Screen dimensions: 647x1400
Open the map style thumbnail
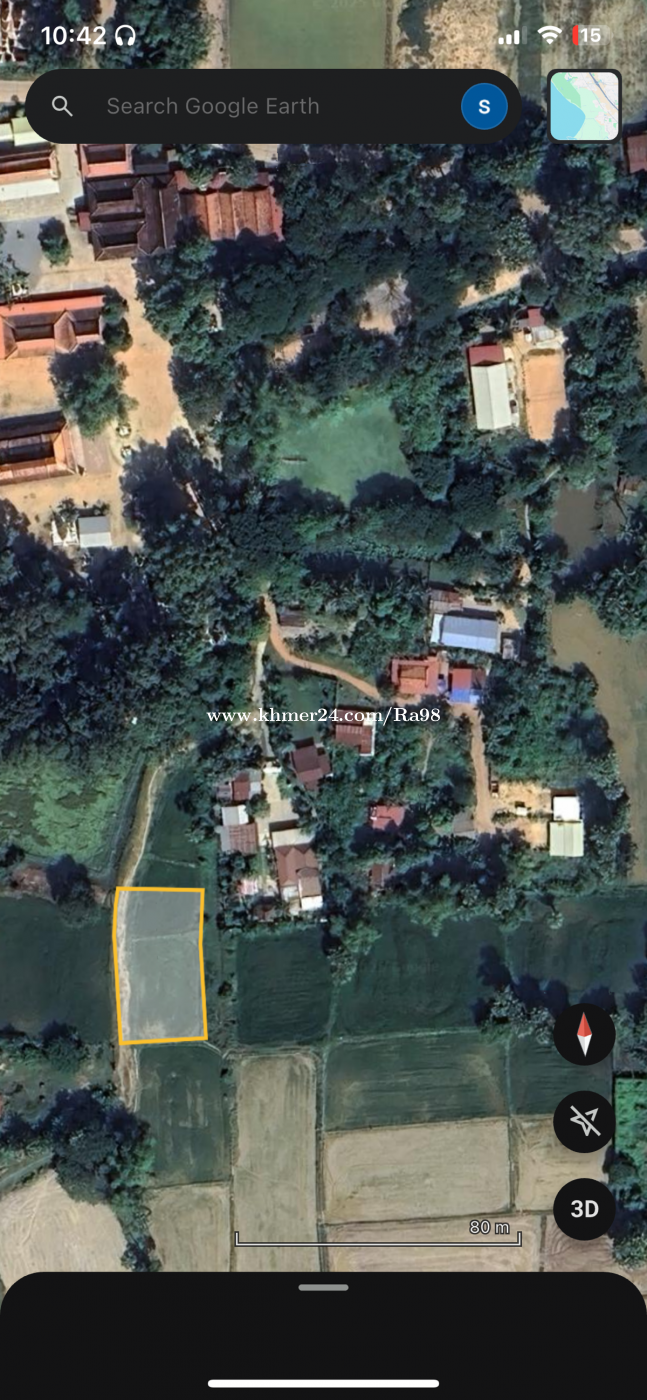(x=585, y=106)
